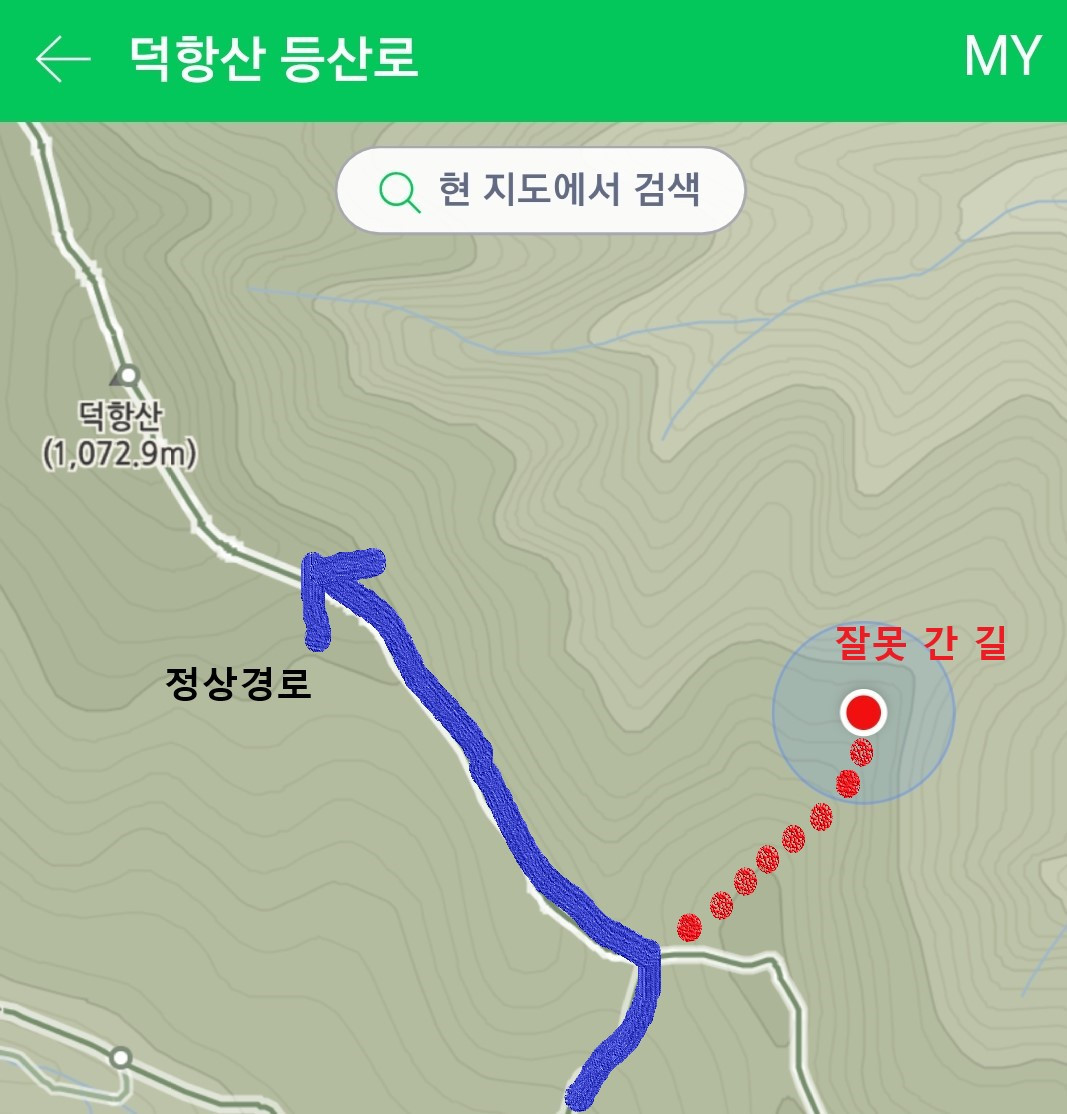Viewport: 1067px width, 1114px height.
Task: Click the red current location dot
Action: pos(863,713)
